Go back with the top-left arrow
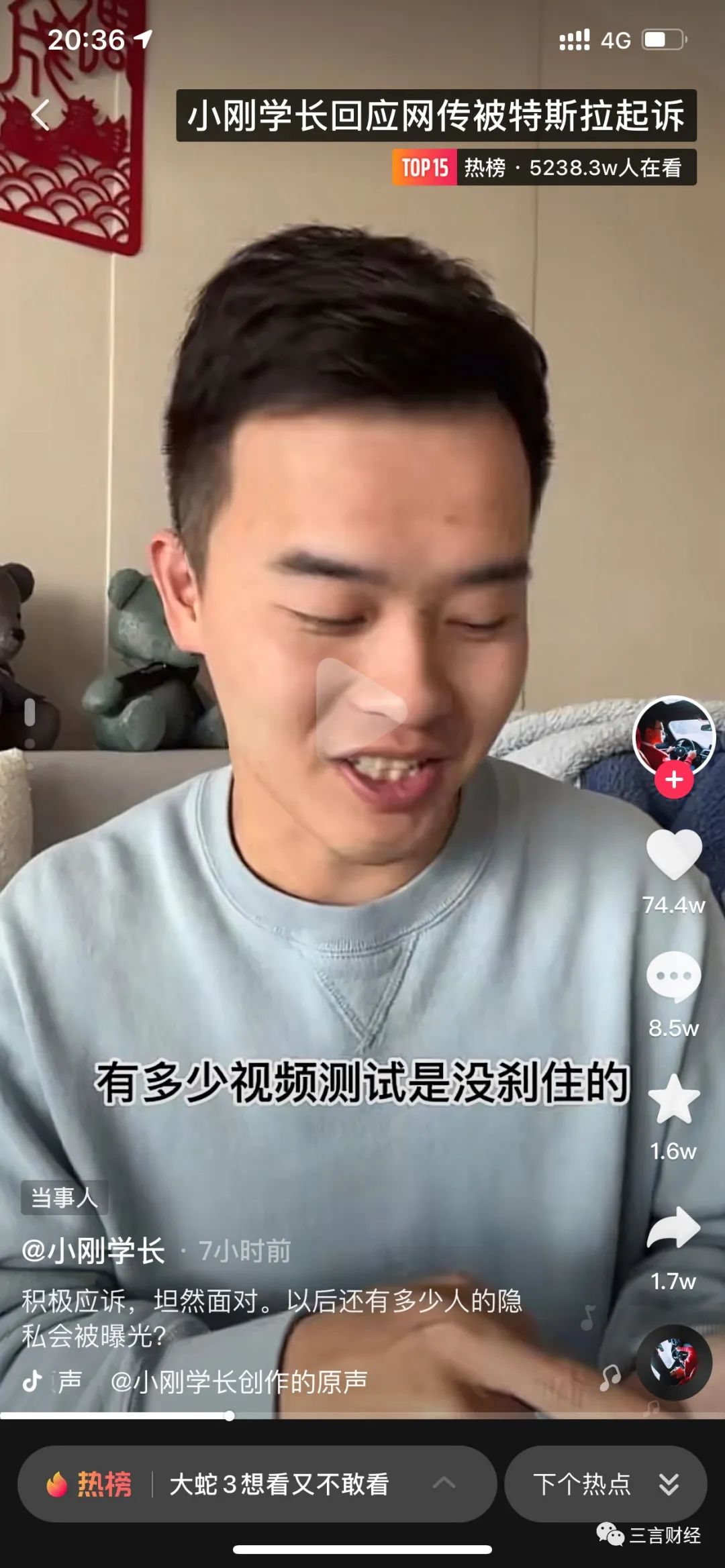The height and width of the screenshot is (1568, 725). (42, 115)
